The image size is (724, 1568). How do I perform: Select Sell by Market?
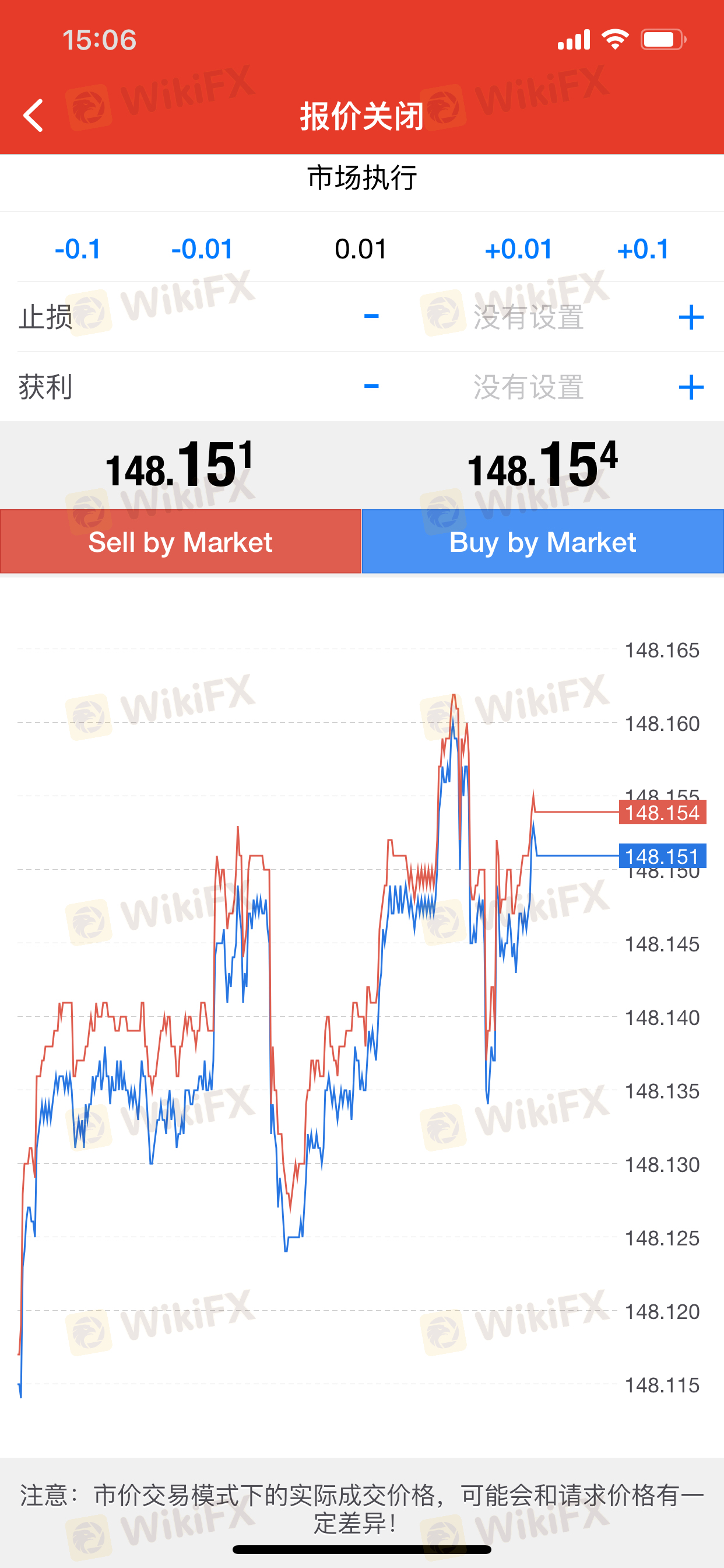coord(181,541)
